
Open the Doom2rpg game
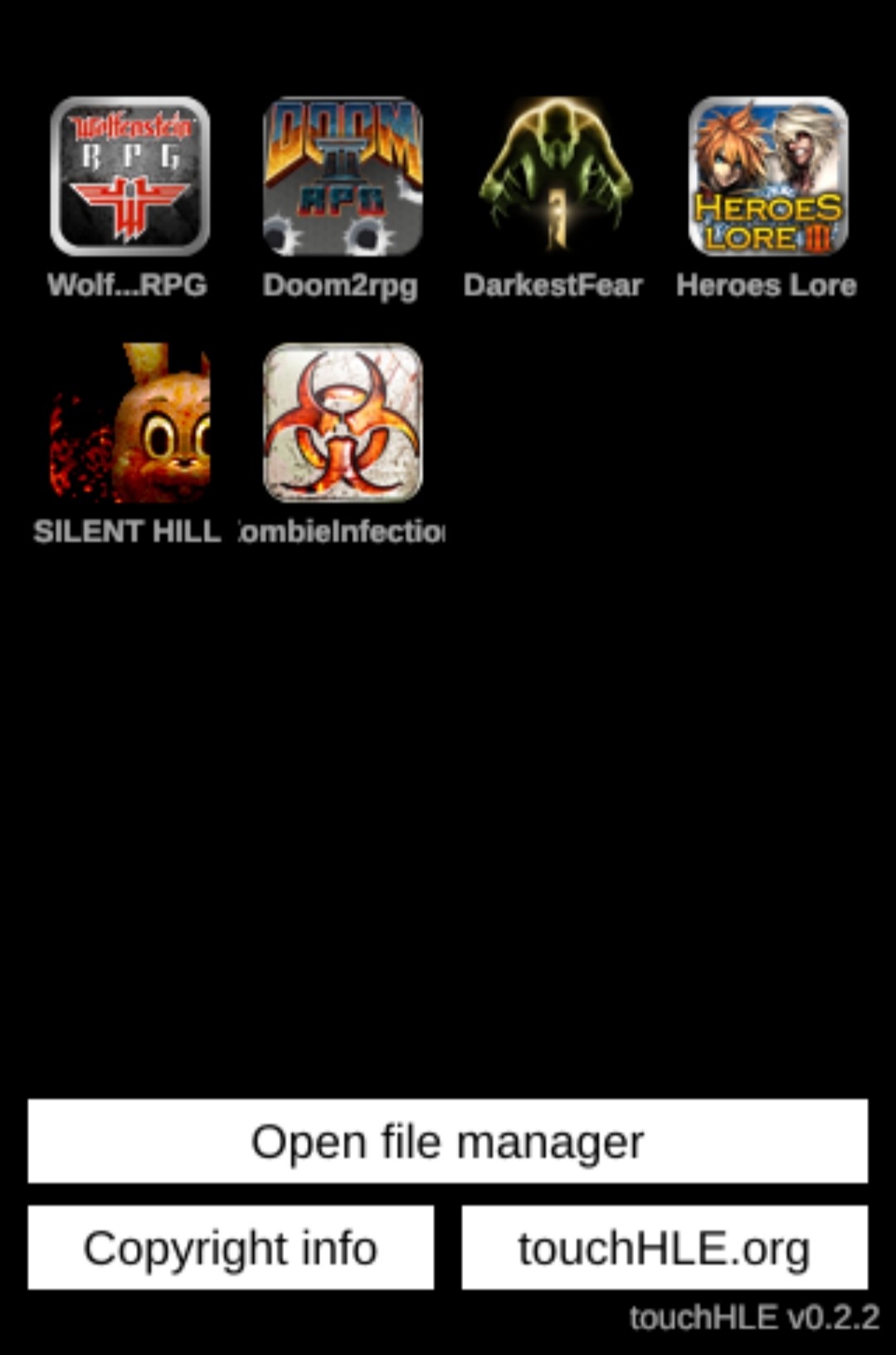[x=342, y=176]
